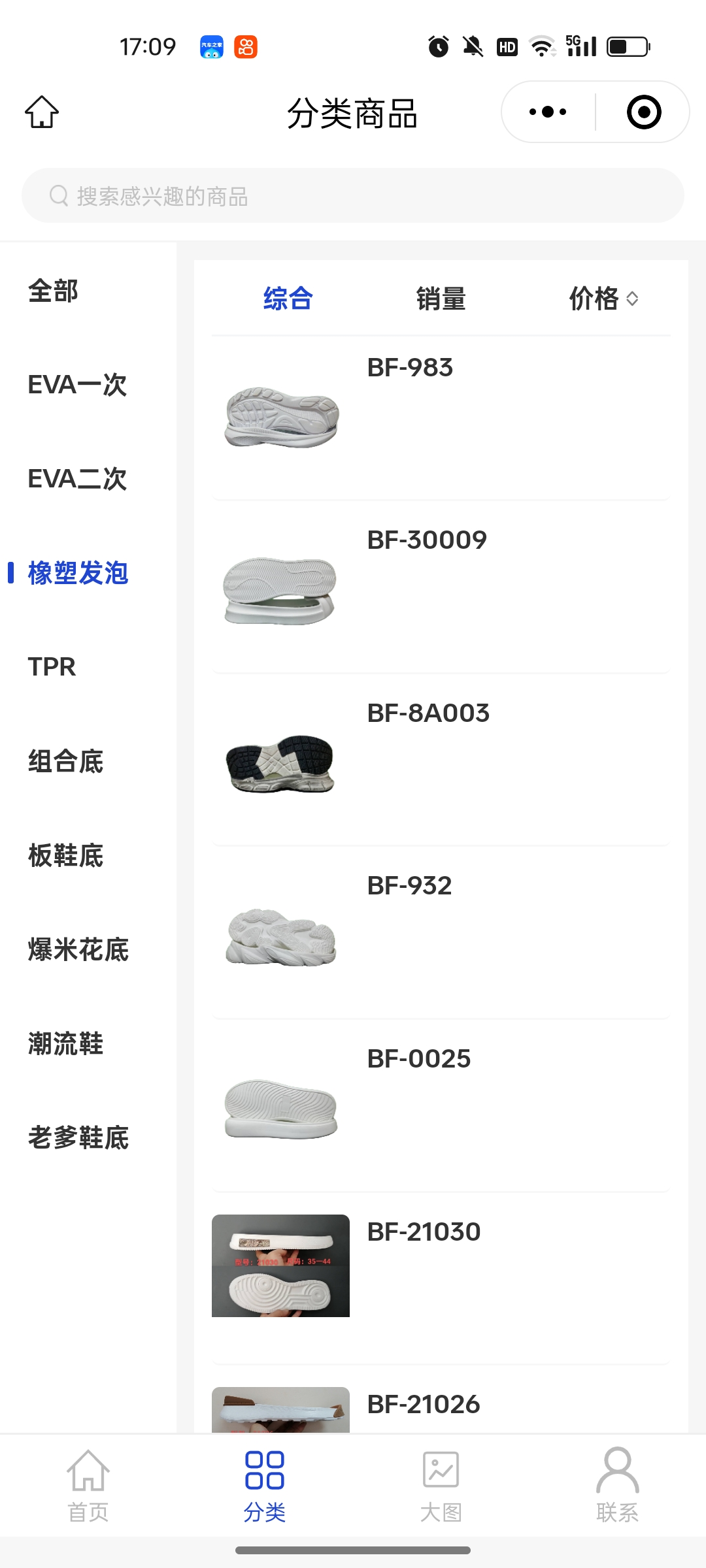Open the BF-8A003 product

coord(428,713)
